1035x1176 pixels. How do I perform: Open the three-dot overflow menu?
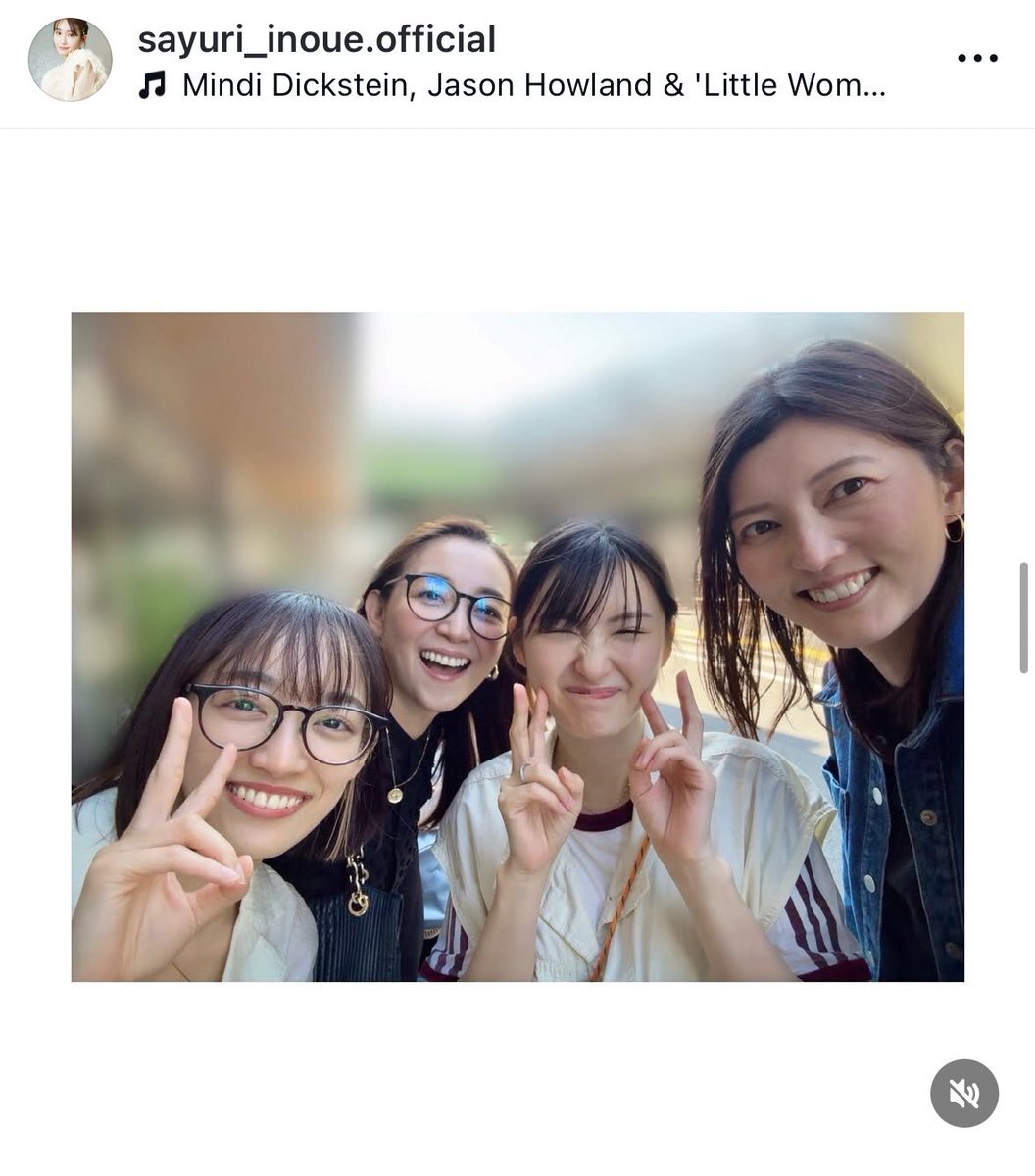point(977,59)
